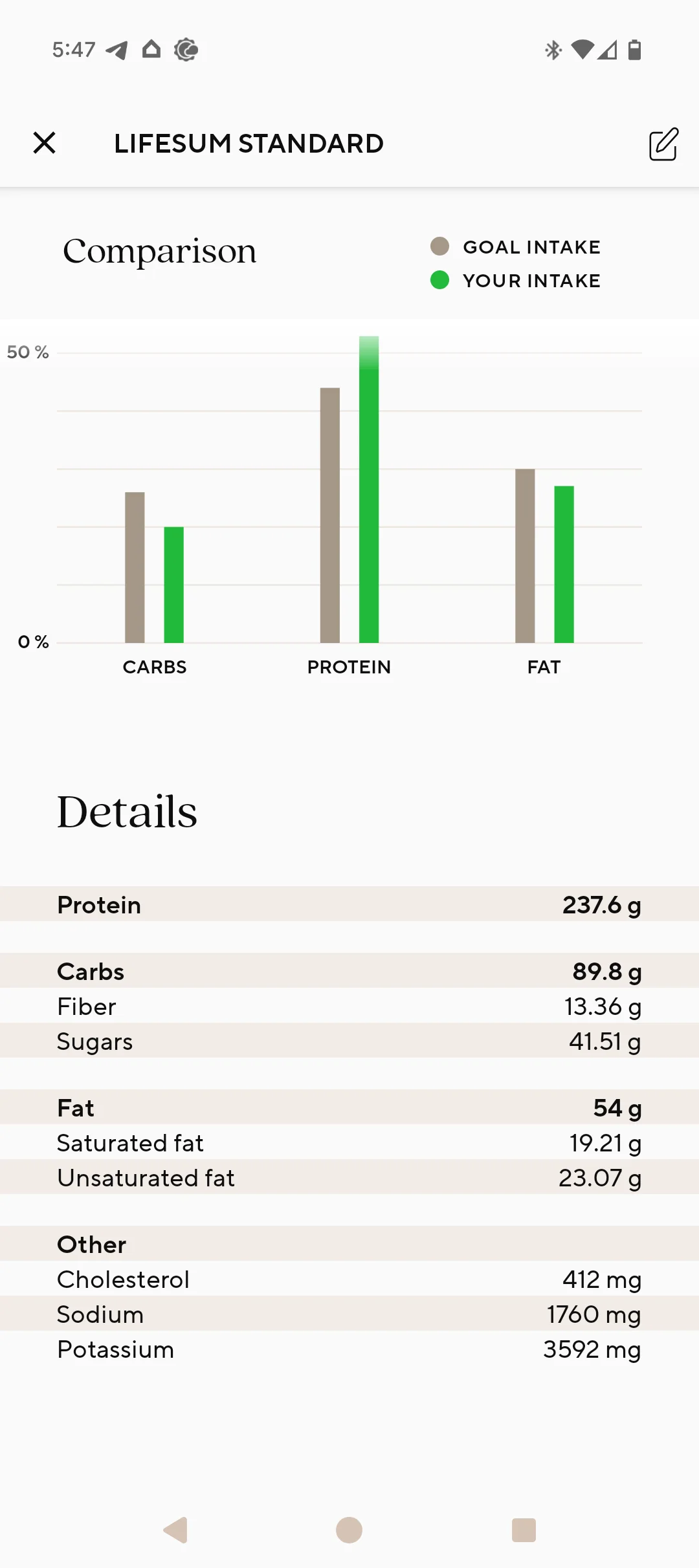699x1568 pixels.
Task: Open the edit pencil icon
Action: coord(663,144)
